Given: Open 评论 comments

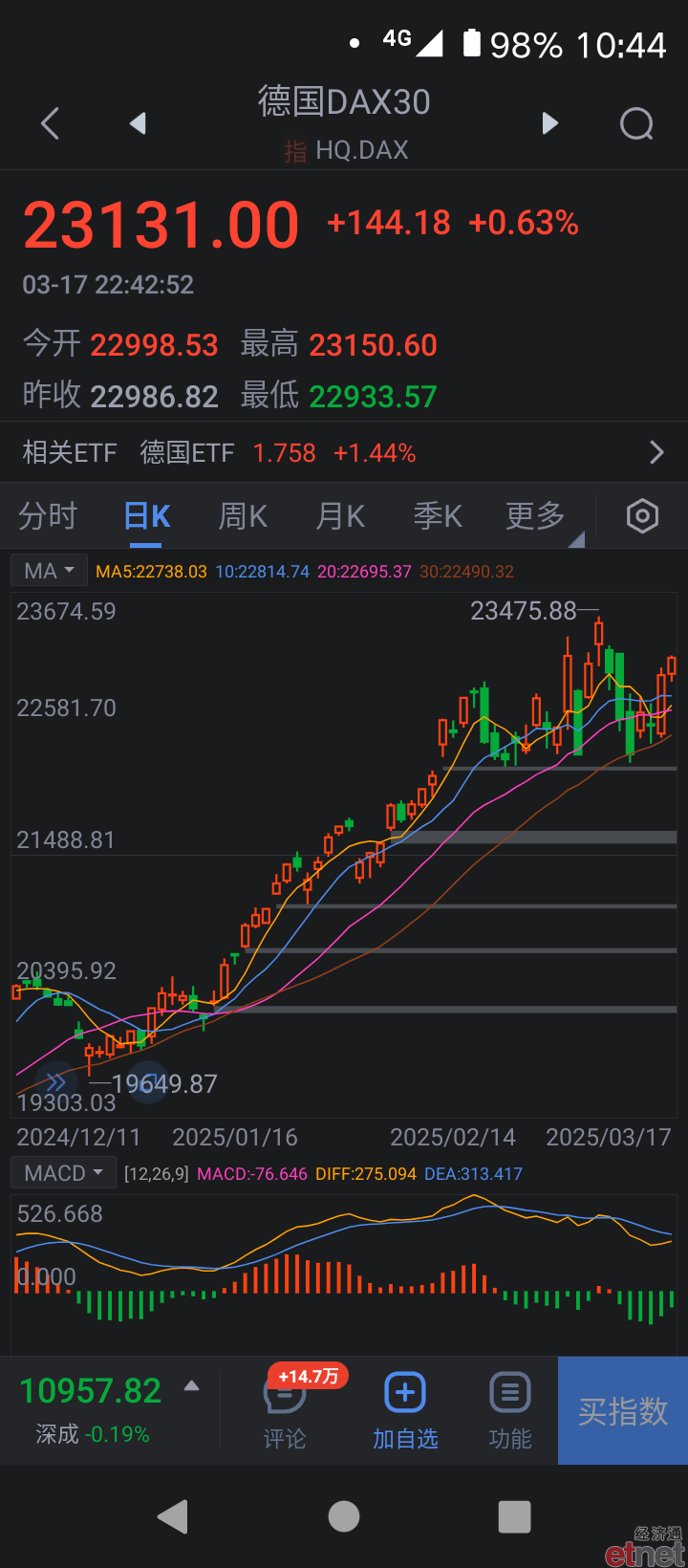Looking at the screenshot, I should pyautogui.click(x=285, y=1411).
